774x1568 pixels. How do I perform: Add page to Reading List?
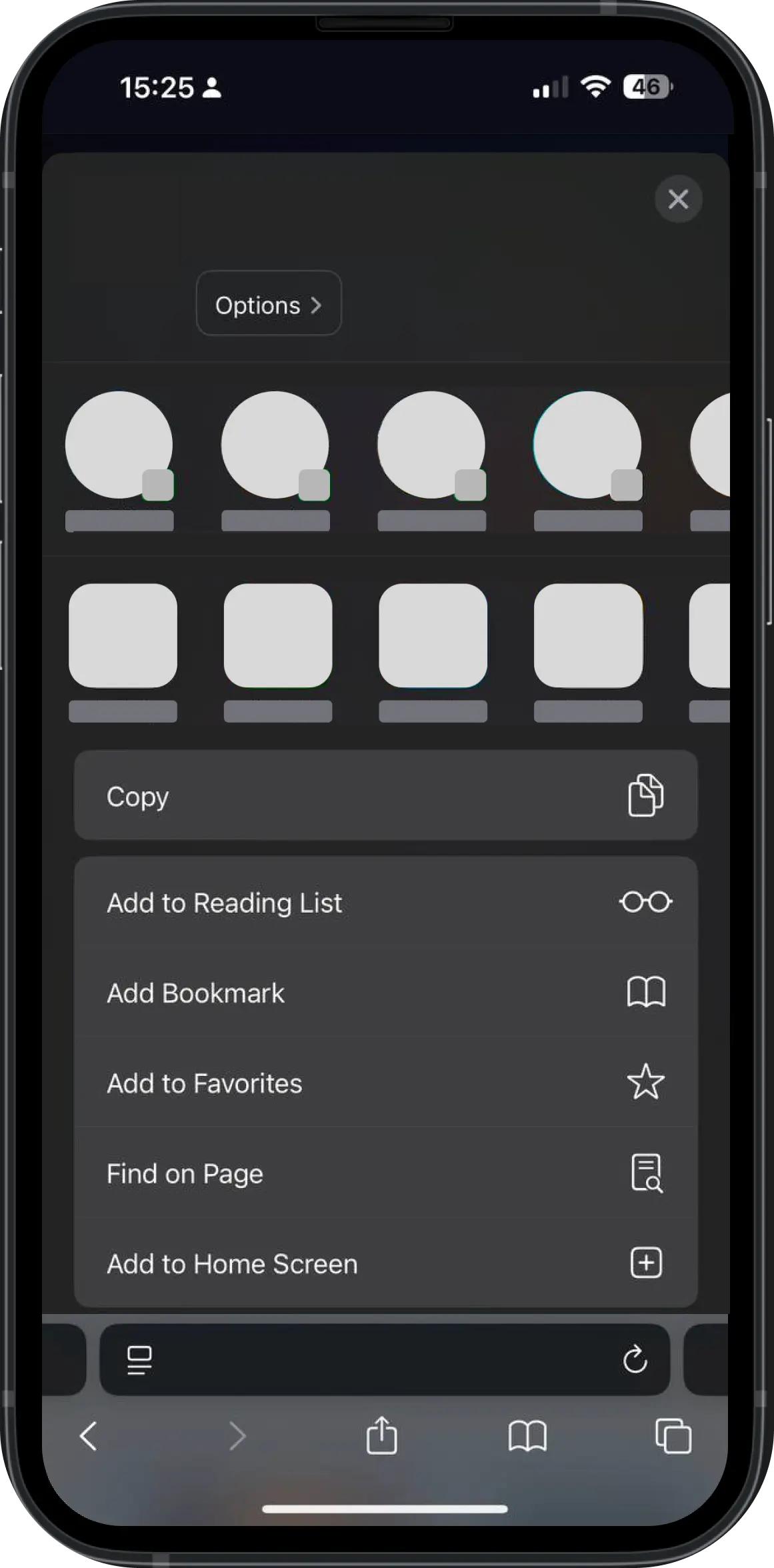pyautogui.click(x=386, y=903)
